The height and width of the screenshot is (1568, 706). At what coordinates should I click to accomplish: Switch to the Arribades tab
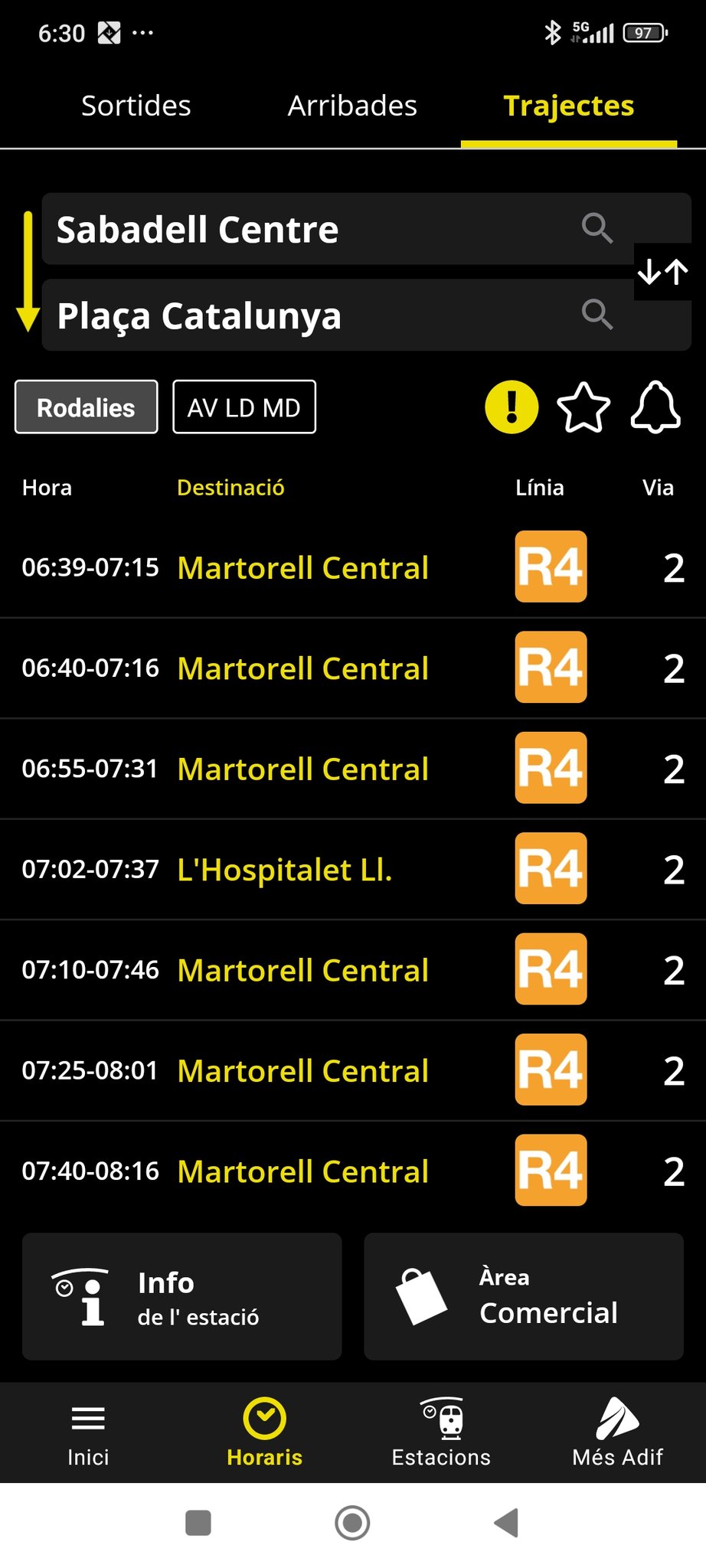(x=352, y=106)
